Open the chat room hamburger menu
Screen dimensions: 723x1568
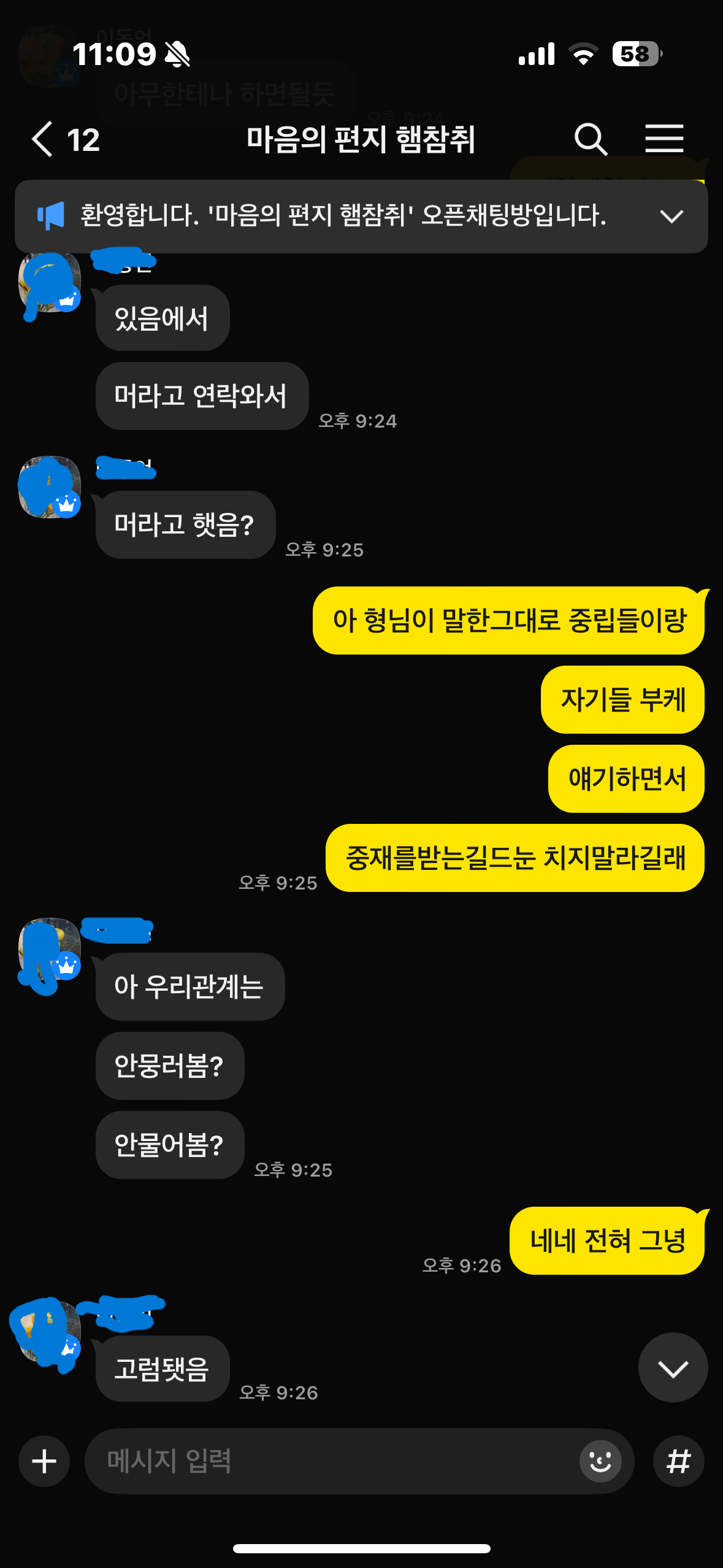click(x=664, y=138)
